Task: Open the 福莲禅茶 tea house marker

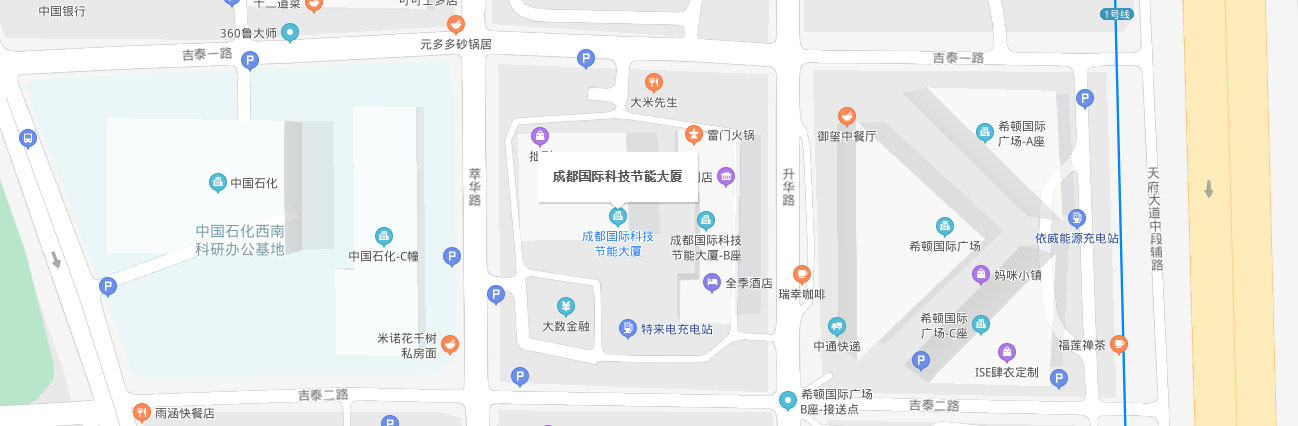Action: click(x=1119, y=344)
